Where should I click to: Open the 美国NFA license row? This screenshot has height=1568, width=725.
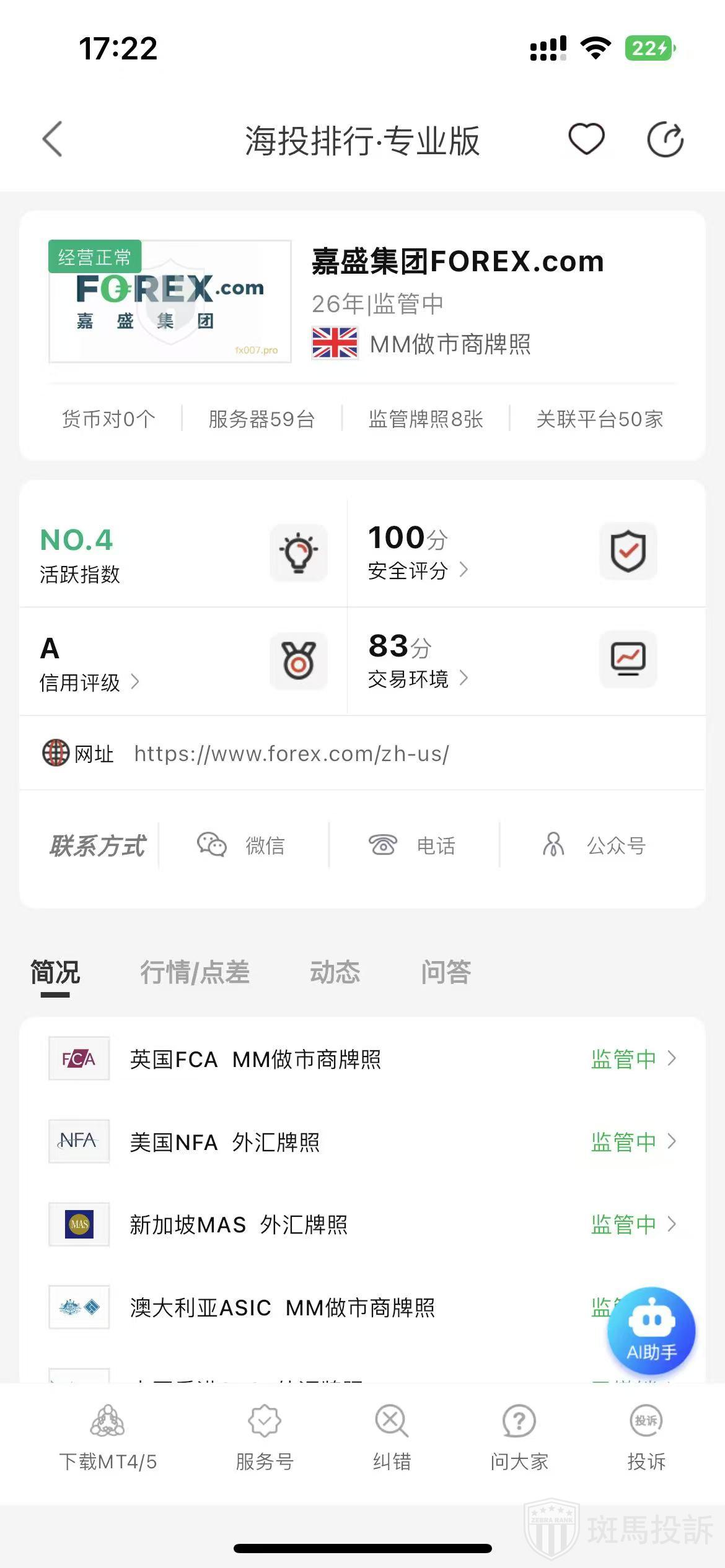click(x=362, y=1142)
